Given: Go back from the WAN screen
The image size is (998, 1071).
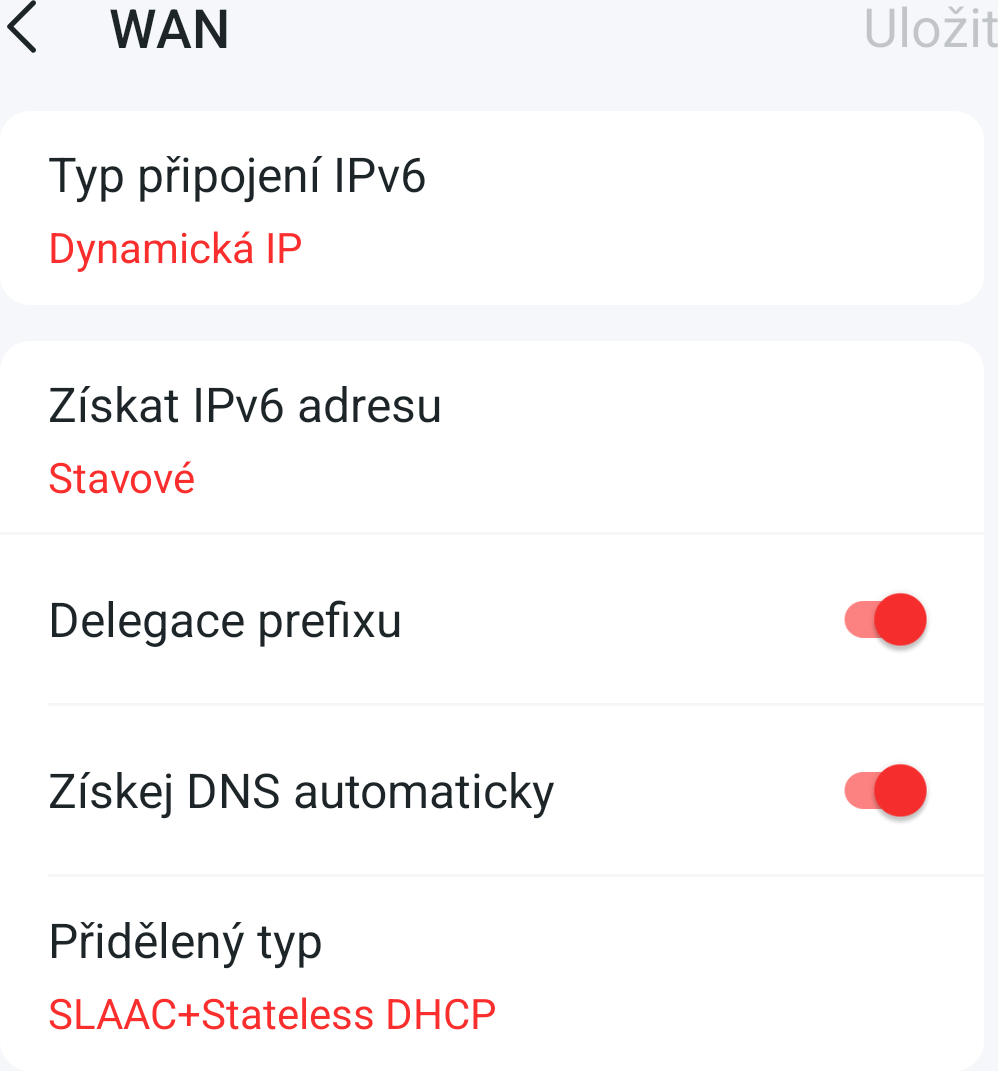Looking at the screenshot, I should [x=24, y=30].
